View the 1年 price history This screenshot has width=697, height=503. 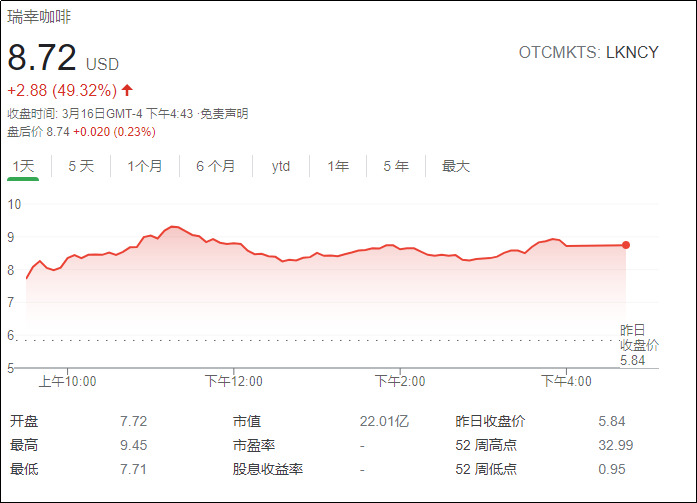coord(338,166)
